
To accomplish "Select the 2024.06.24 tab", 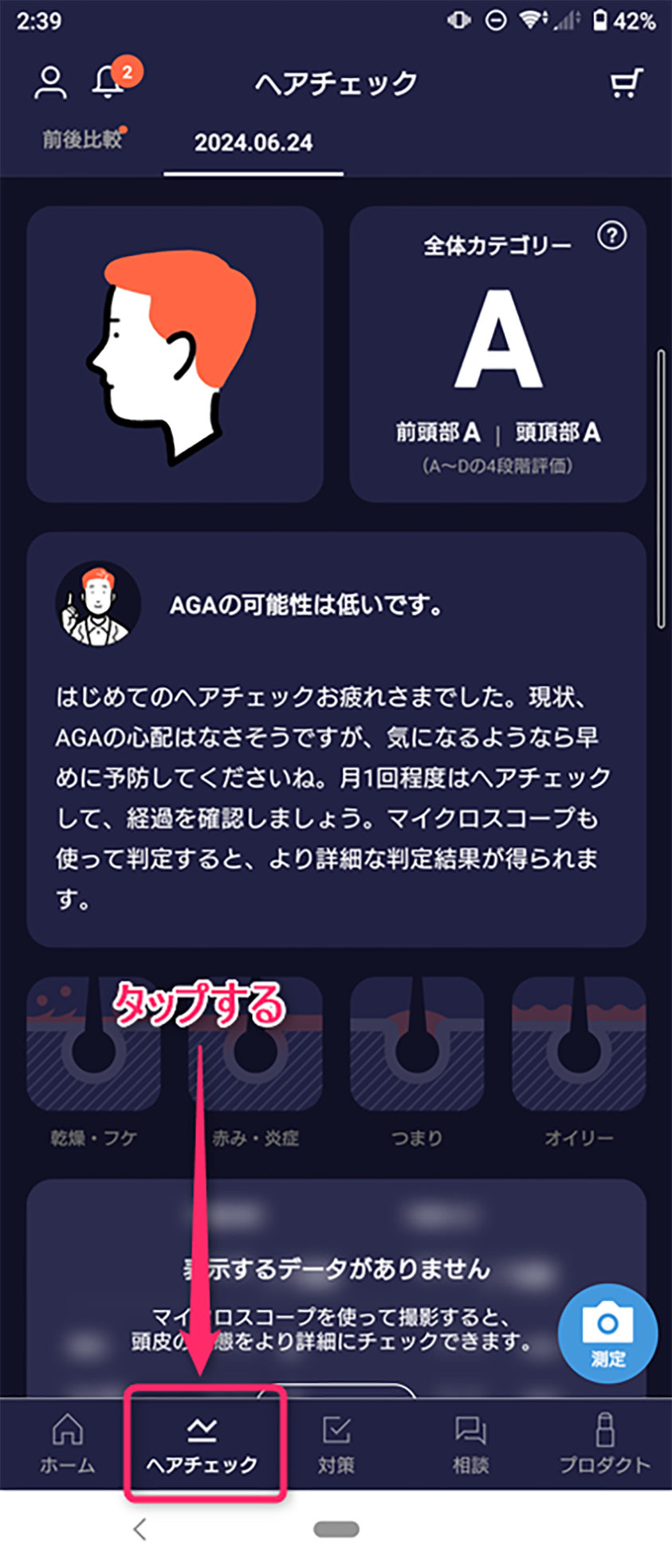I will click(253, 143).
